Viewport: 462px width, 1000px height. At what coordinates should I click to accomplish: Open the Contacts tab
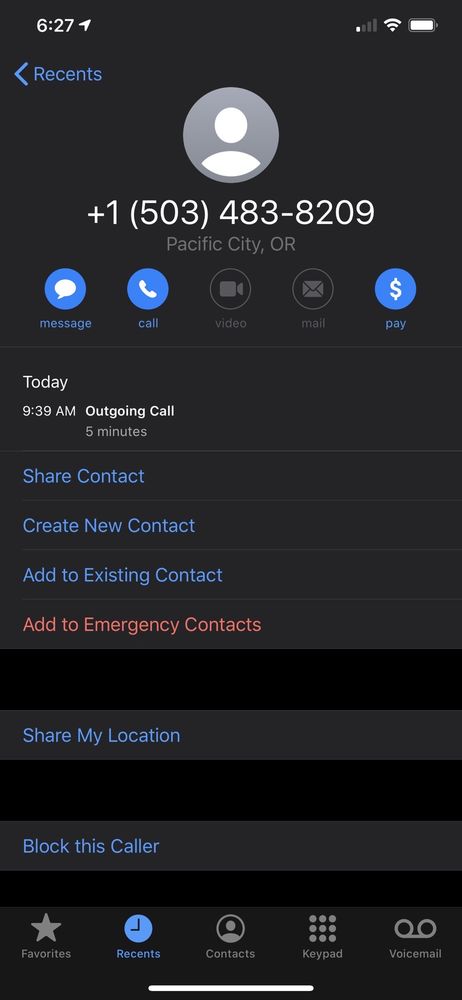[x=230, y=936]
